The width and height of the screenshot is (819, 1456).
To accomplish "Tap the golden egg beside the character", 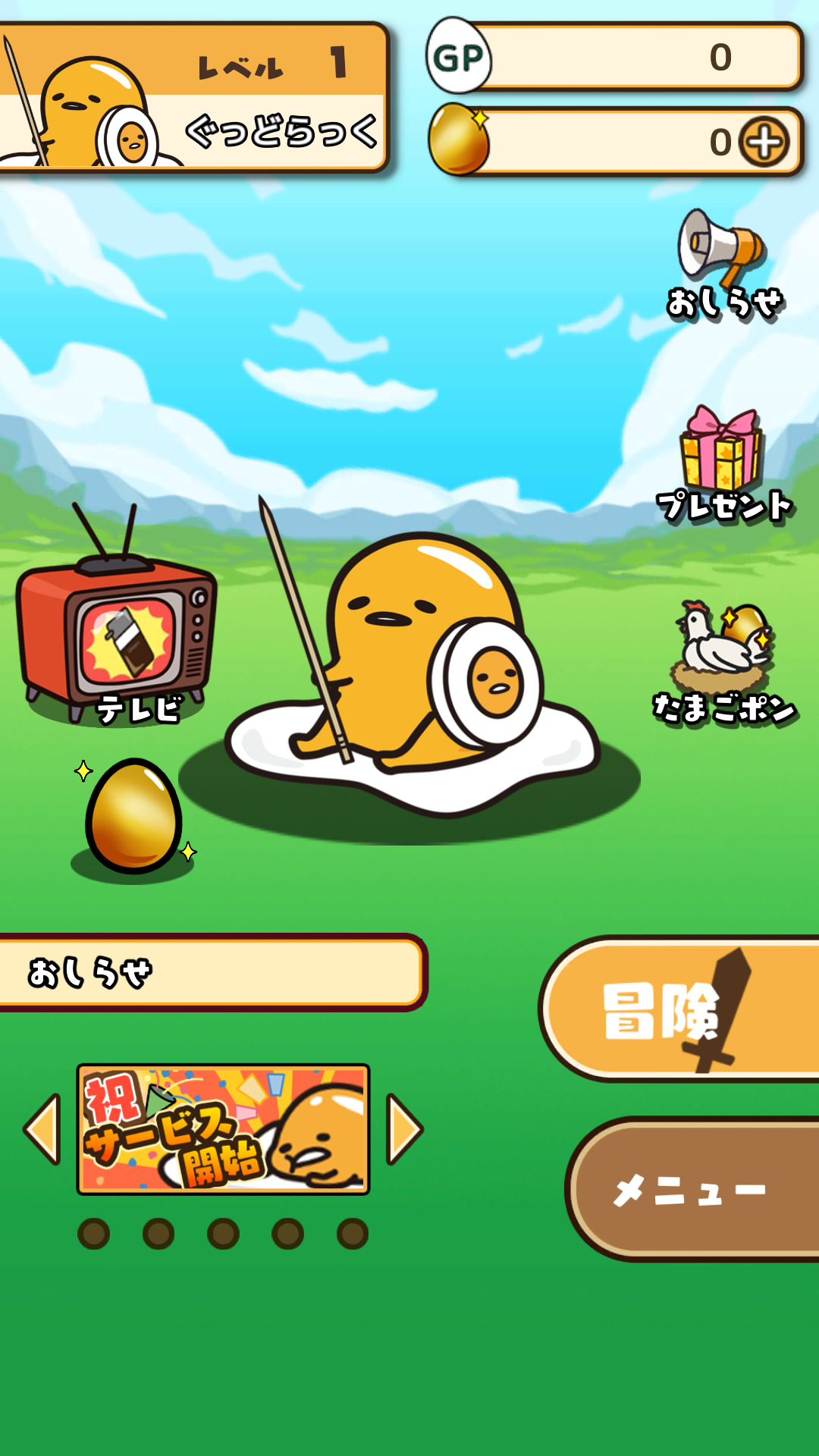I will point(134,815).
